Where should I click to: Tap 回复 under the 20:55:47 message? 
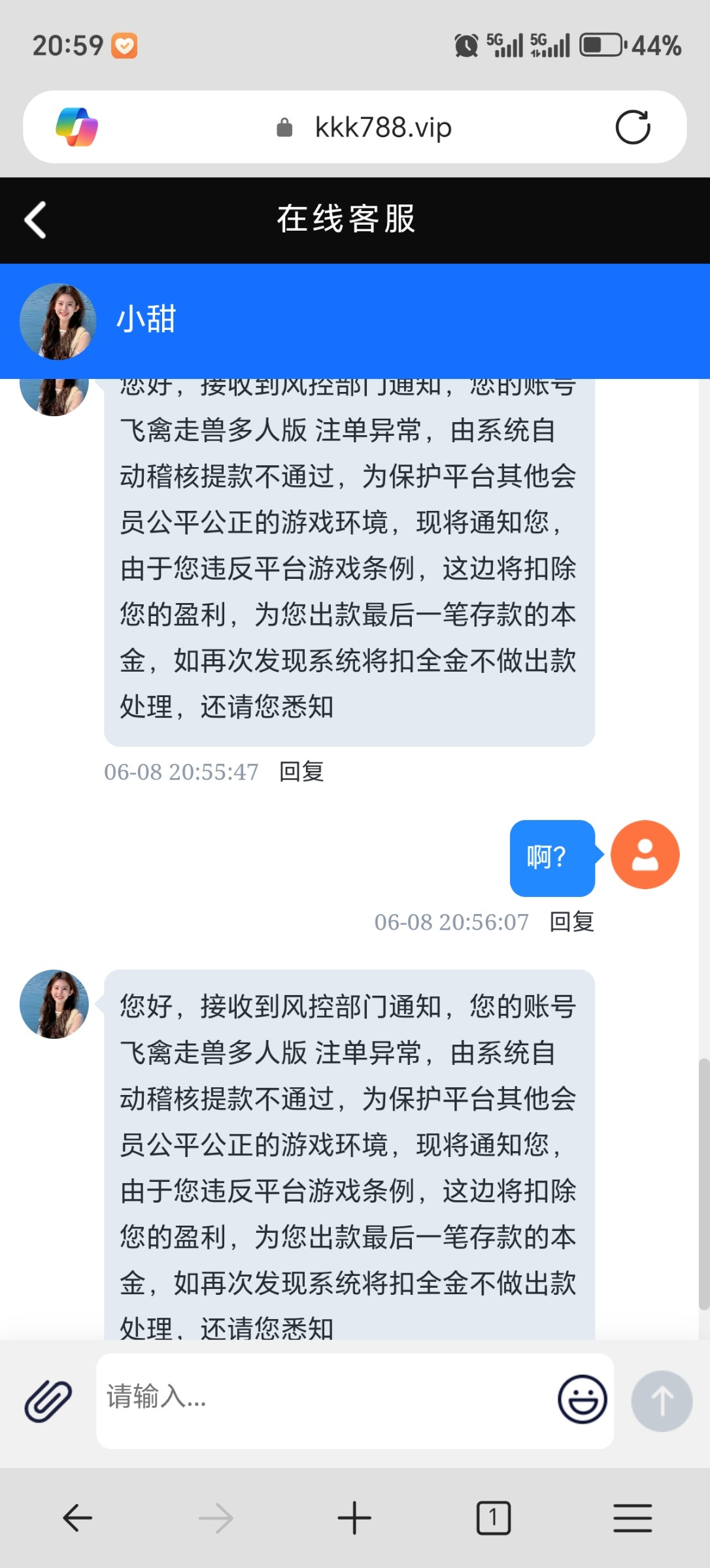[301, 772]
